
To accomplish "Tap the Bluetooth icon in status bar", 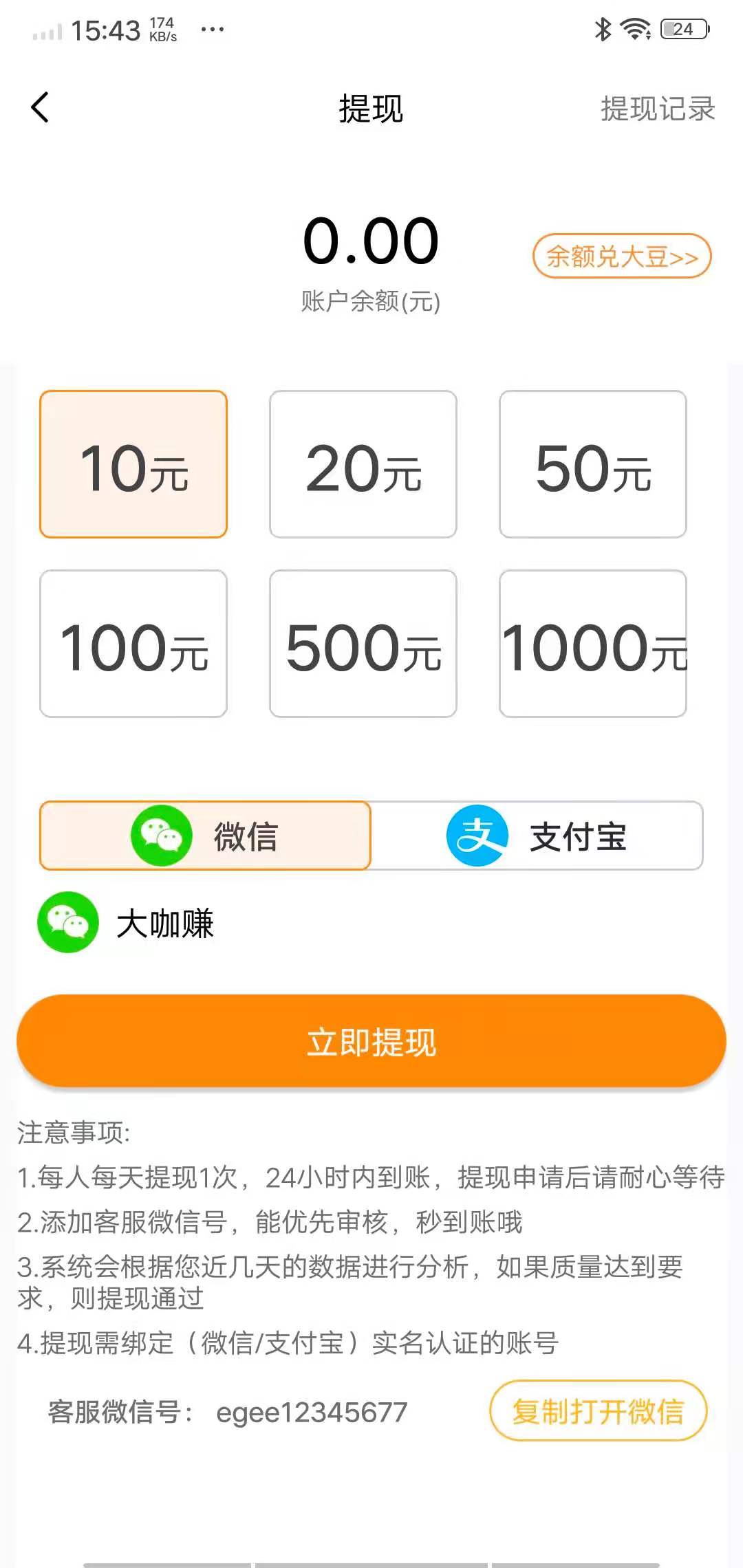I will [x=602, y=29].
